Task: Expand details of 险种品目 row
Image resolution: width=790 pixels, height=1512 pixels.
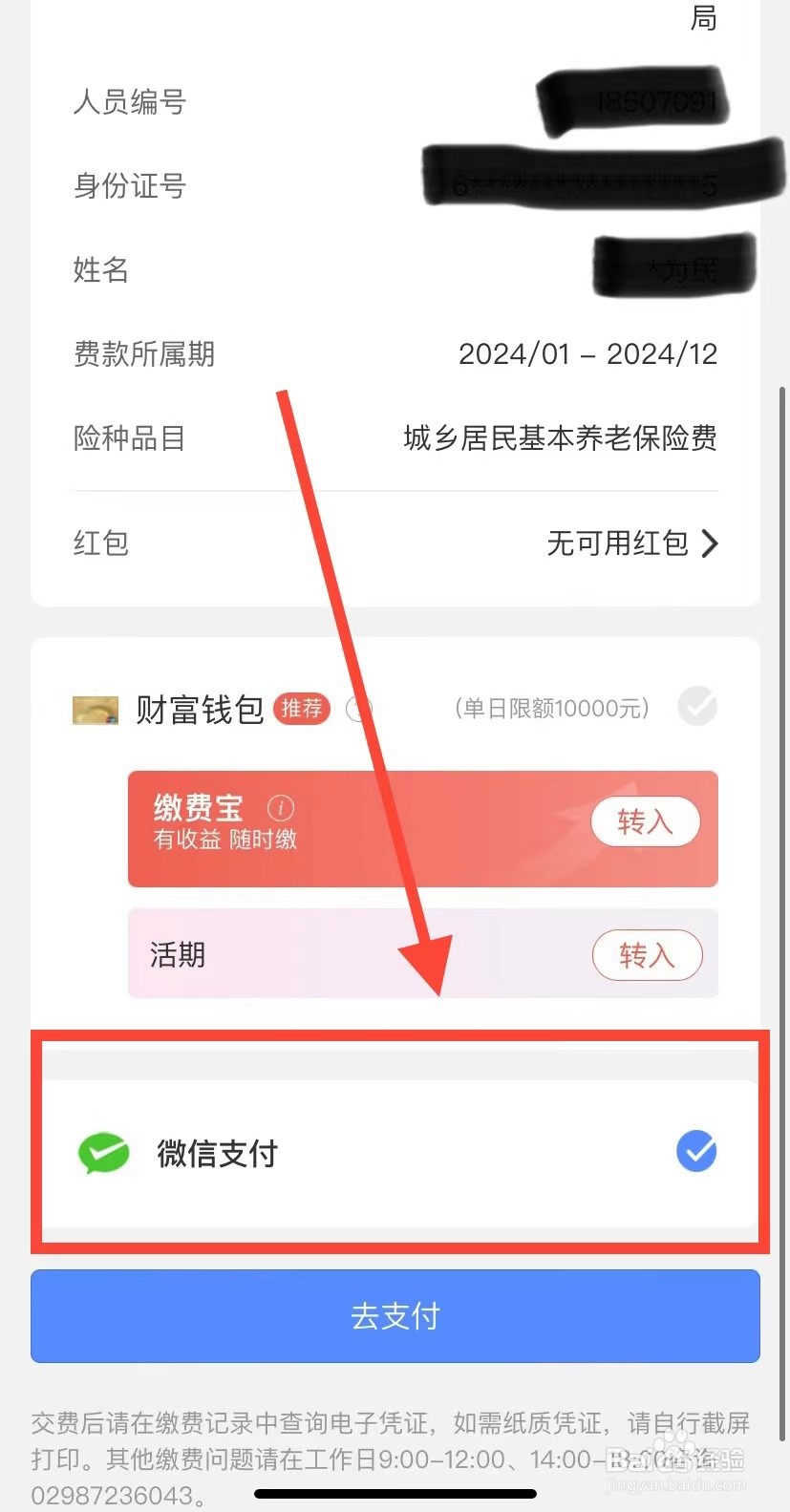Action: click(x=395, y=437)
